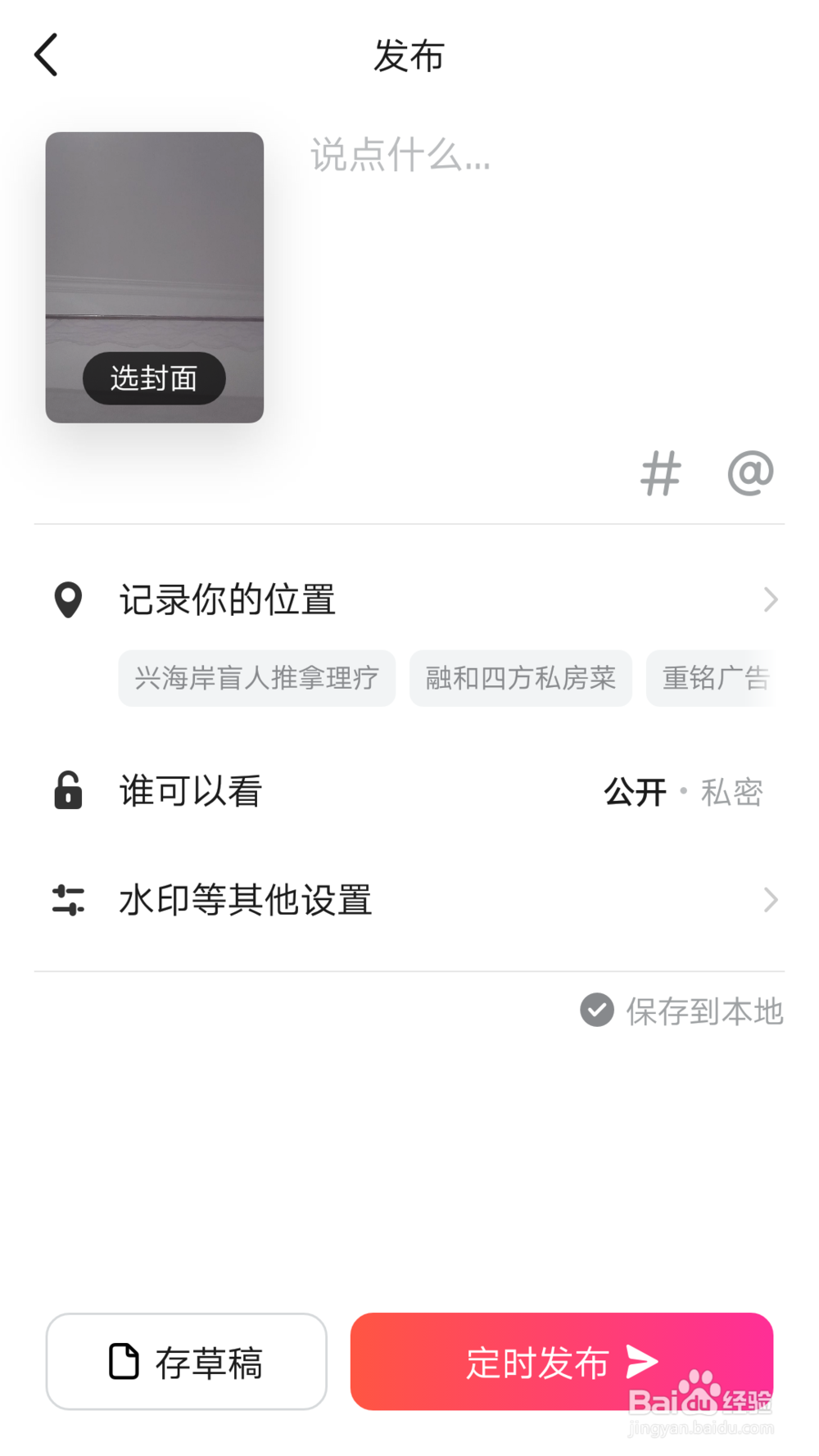
Task: Set visibility to 公开
Action: coord(635,792)
